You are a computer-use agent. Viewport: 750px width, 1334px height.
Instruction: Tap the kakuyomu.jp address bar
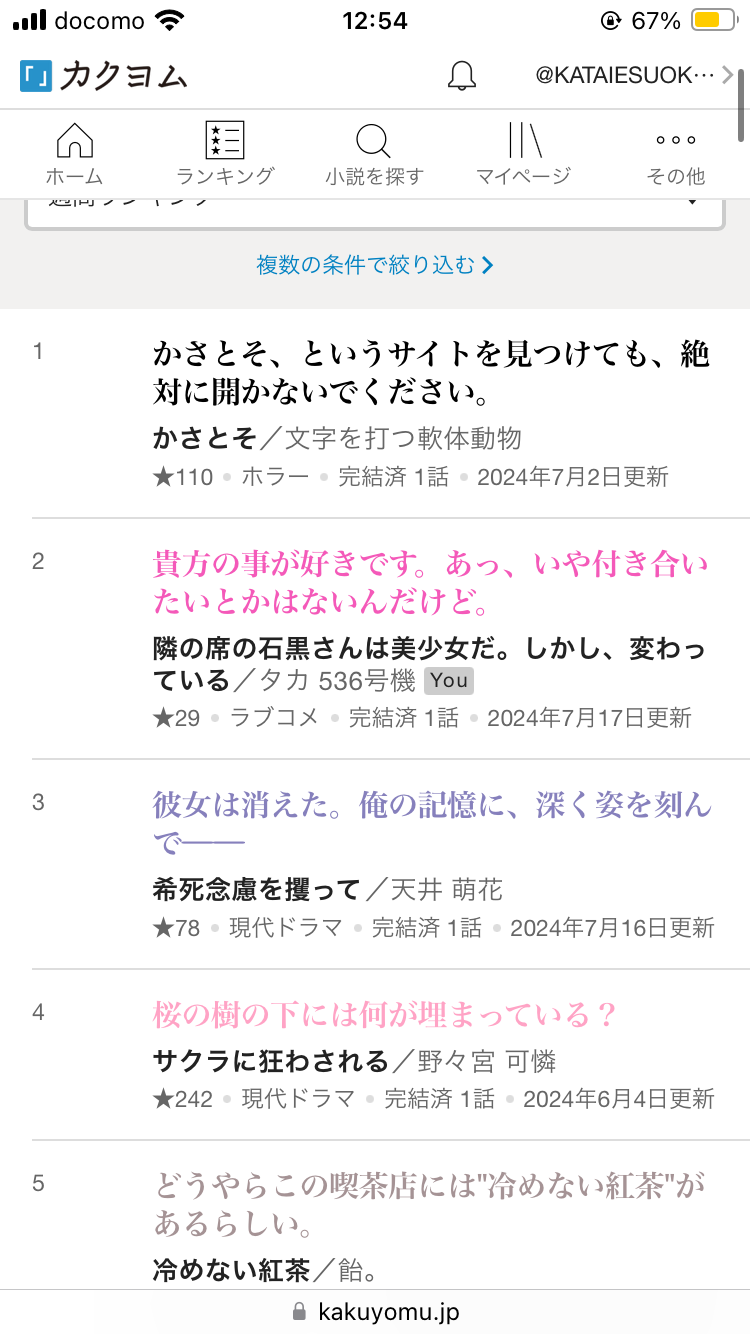point(374,1311)
